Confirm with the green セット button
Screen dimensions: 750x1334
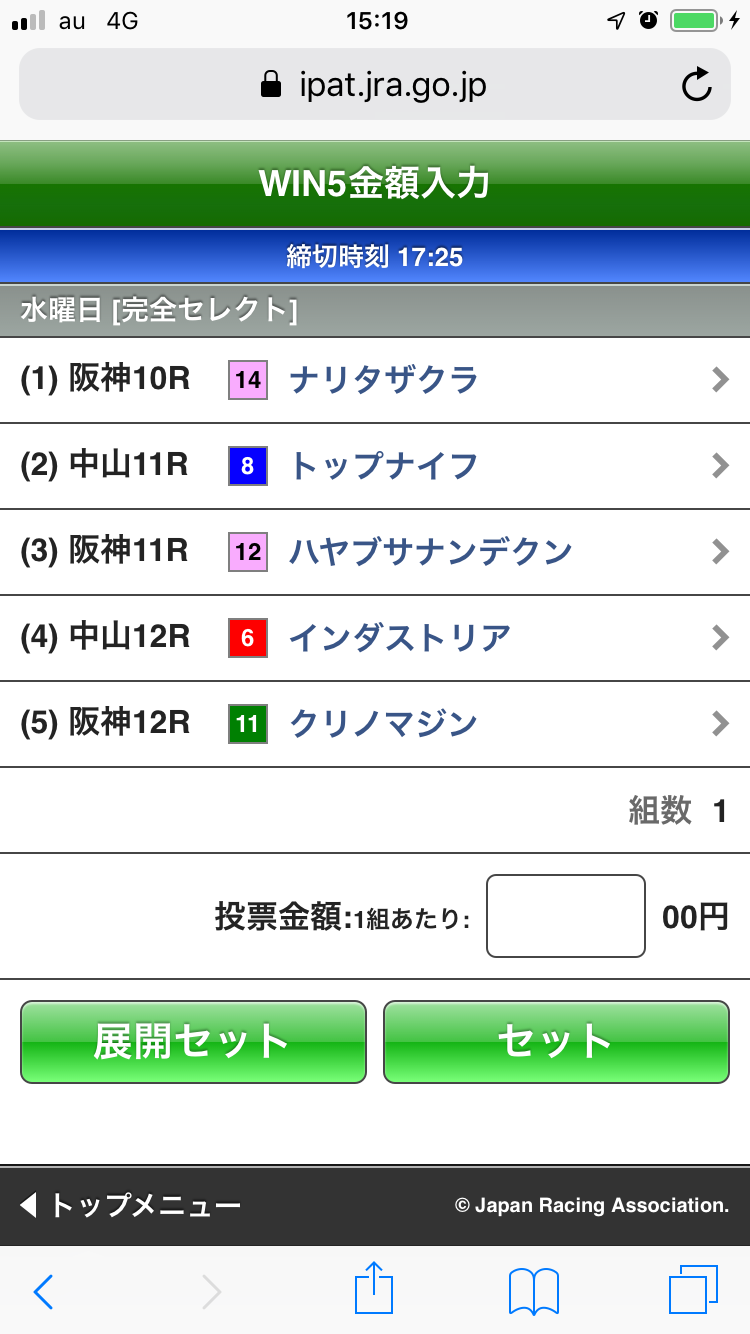coord(556,1042)
